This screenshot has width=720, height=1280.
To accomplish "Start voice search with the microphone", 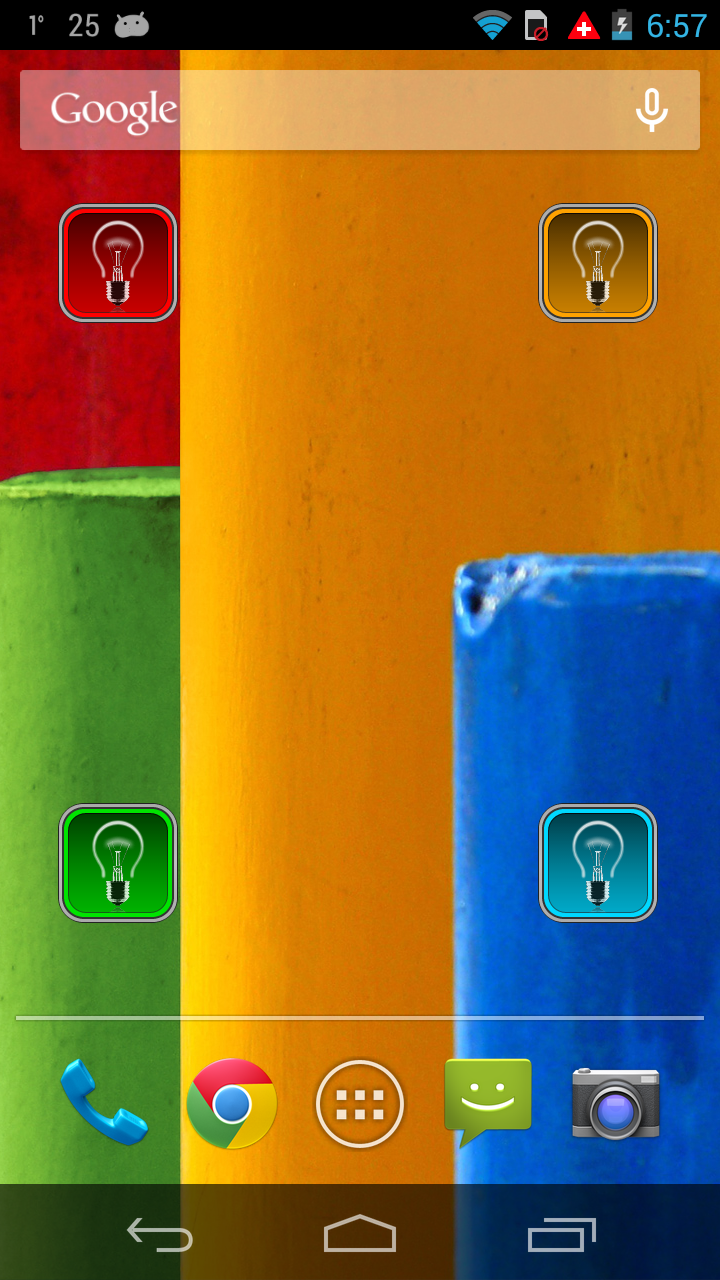I will tap(651, 110).
